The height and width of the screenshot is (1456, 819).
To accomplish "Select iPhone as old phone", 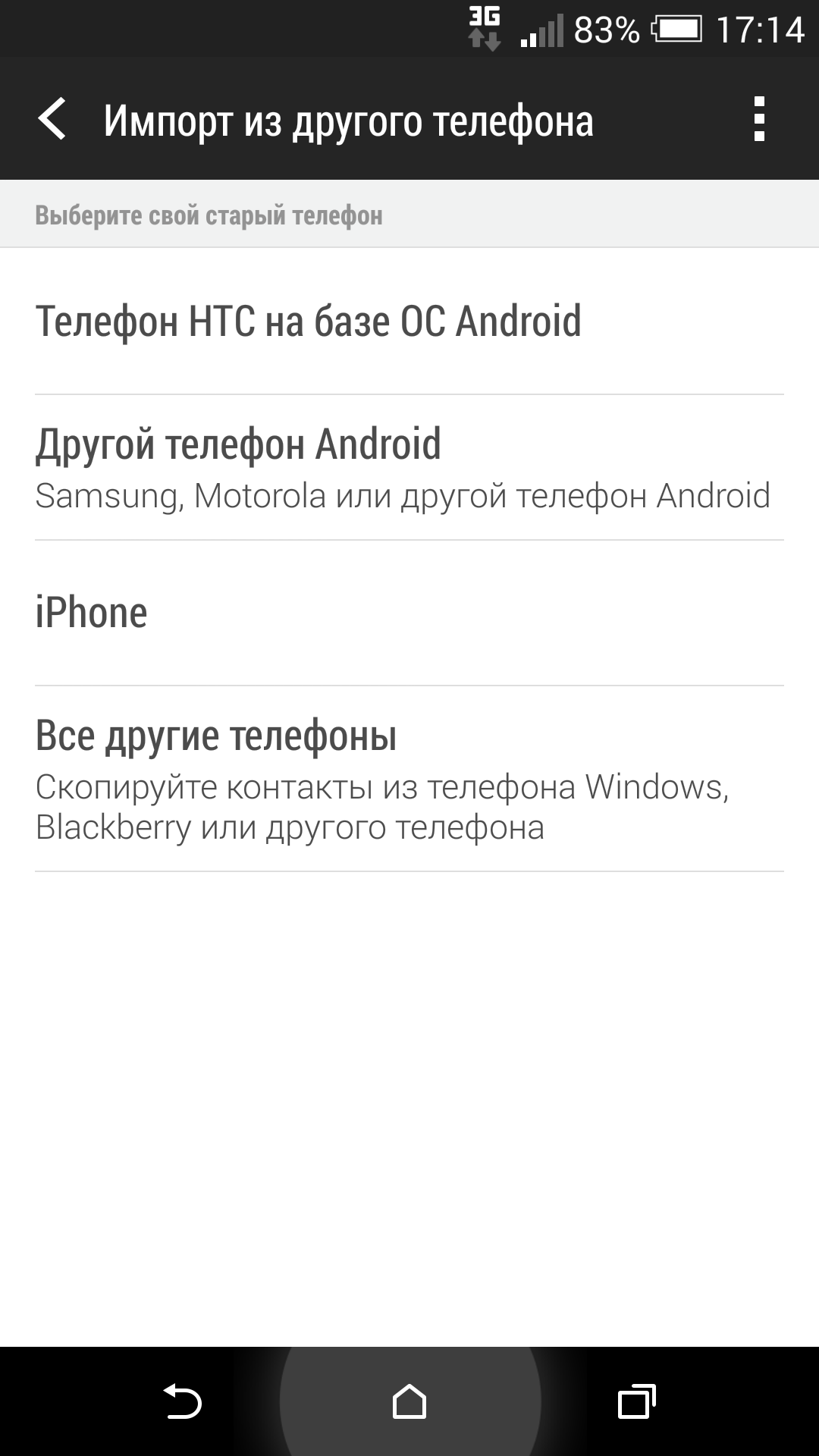I will coord(409,613).
